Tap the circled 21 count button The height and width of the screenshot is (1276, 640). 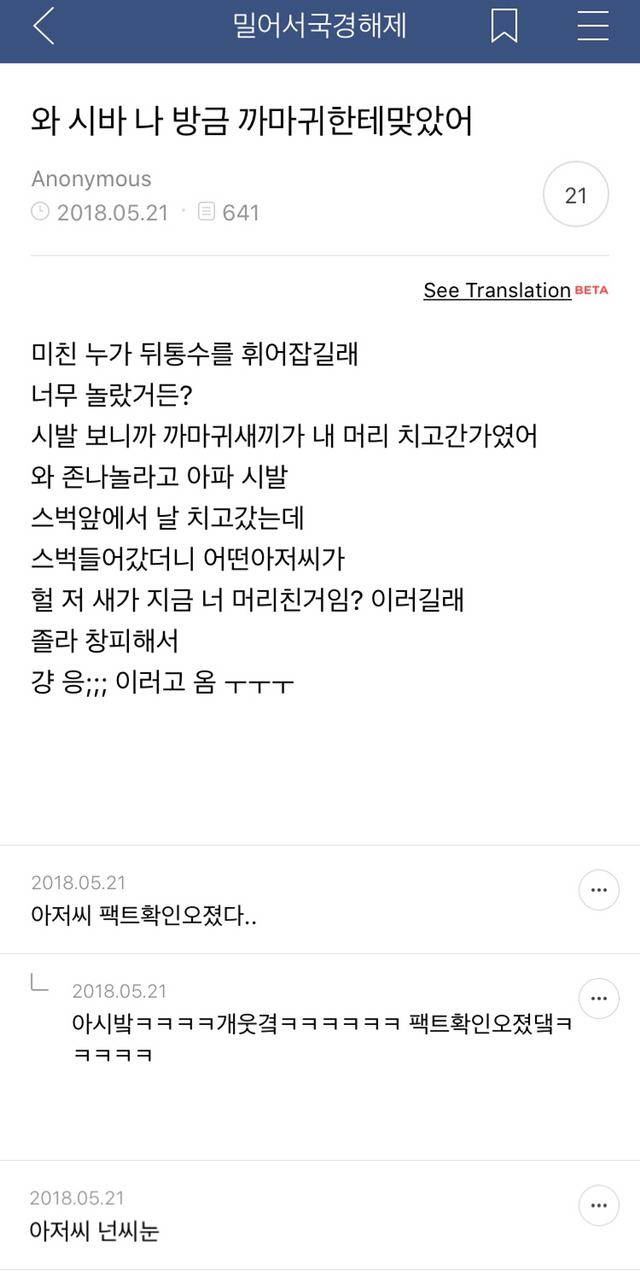tap(575, 195)
